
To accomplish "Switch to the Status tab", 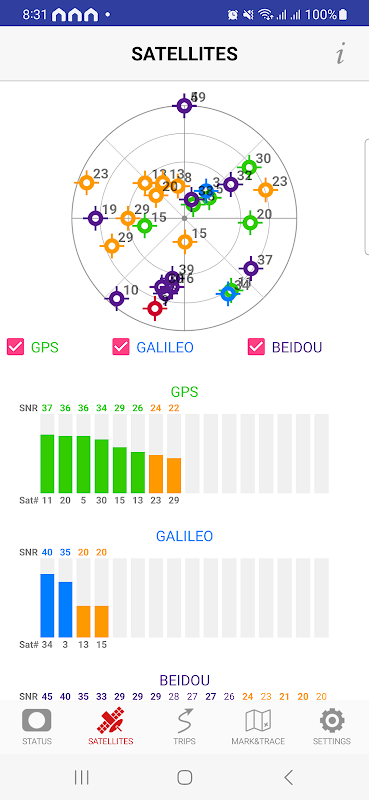I will pyautogui.click(x=37, y=727).
